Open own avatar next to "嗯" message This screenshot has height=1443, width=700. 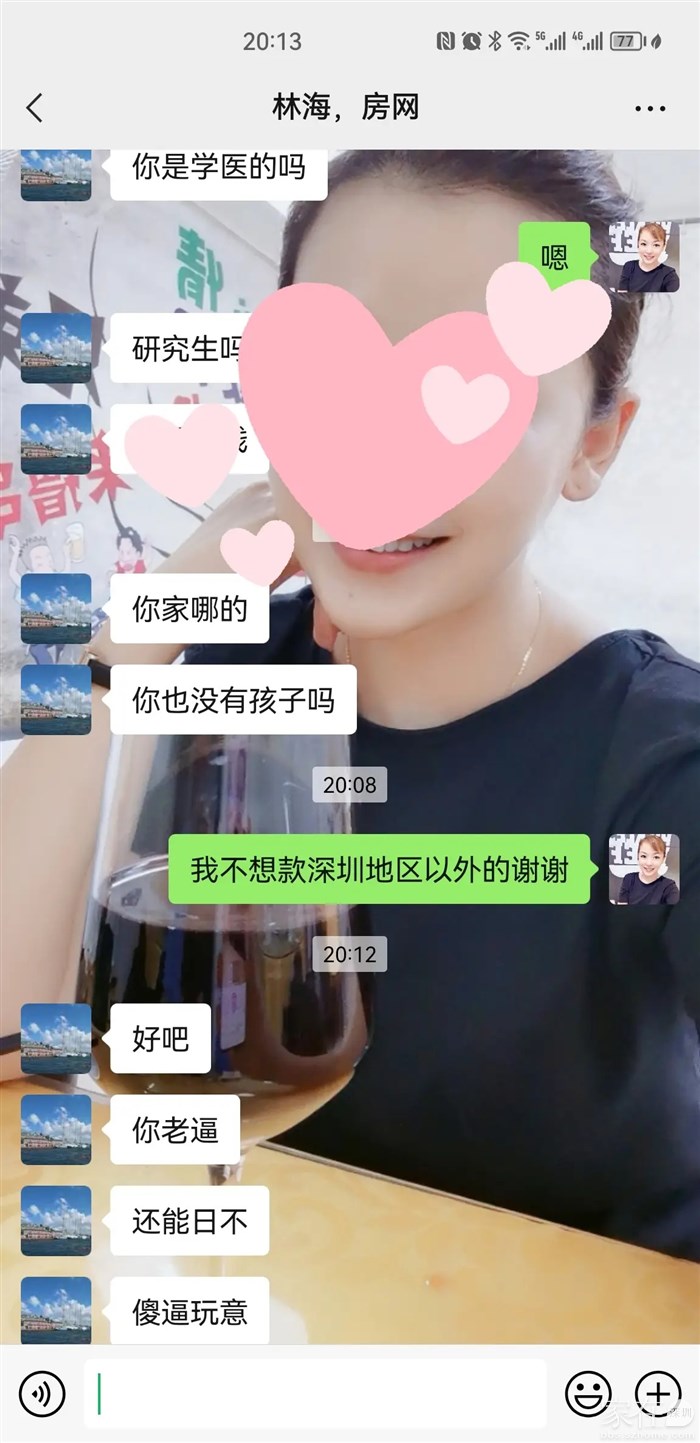(644, 258)
